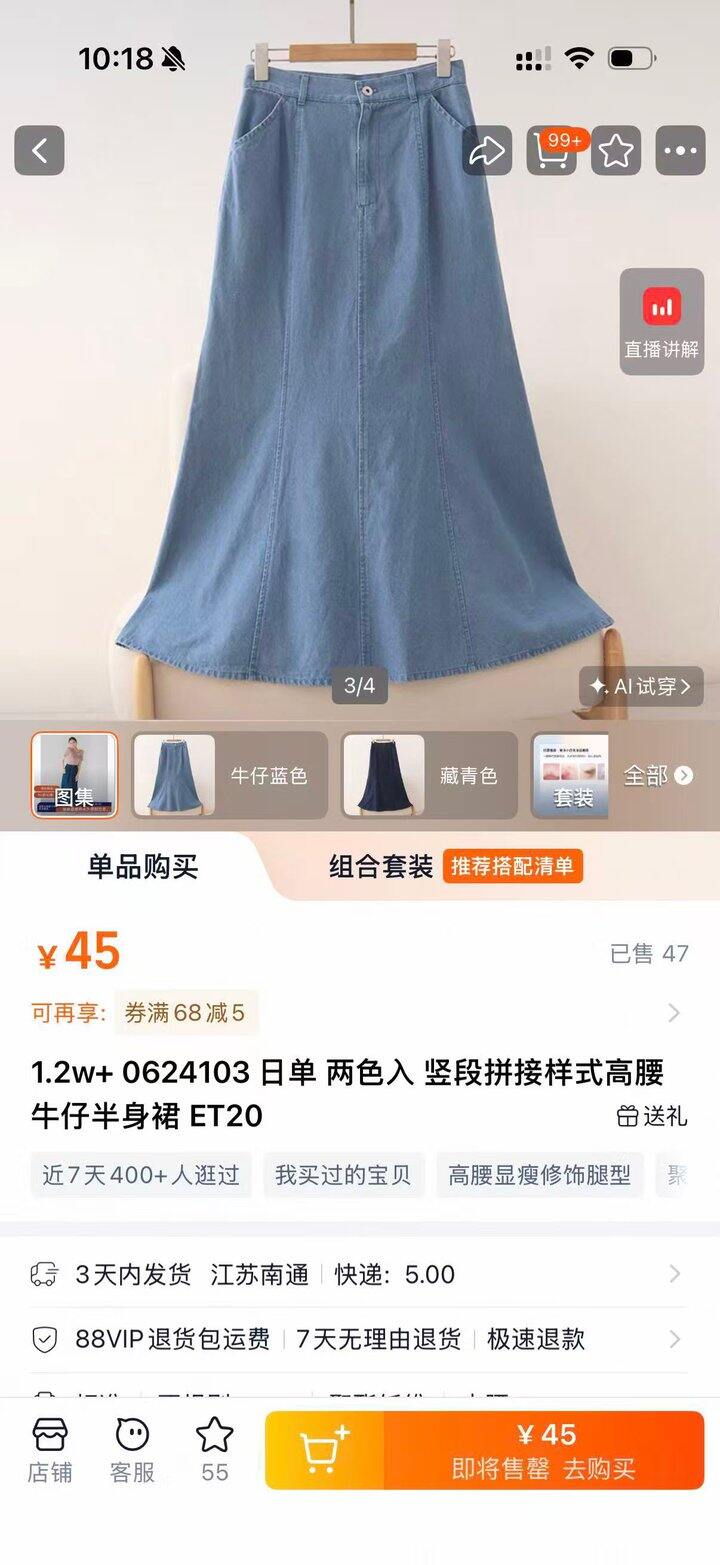Select the 牛仔蓝色 color option
720x1565 pixels.
pos(230,775)
